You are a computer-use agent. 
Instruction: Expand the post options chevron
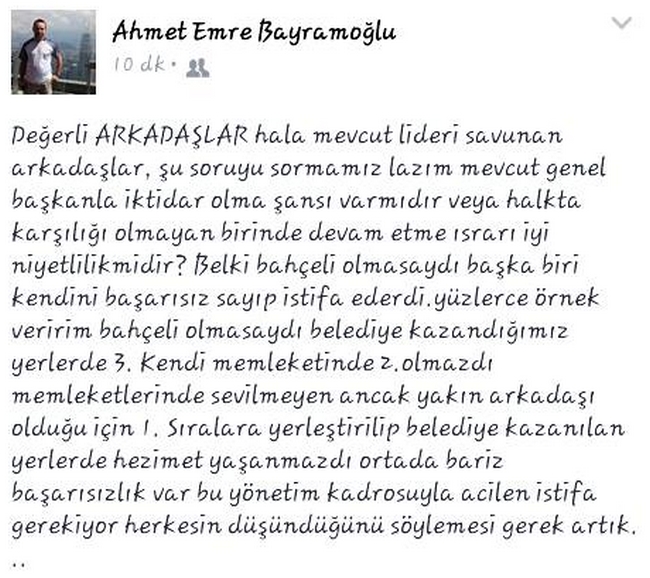pyautogui.click(x=620, y=22)
